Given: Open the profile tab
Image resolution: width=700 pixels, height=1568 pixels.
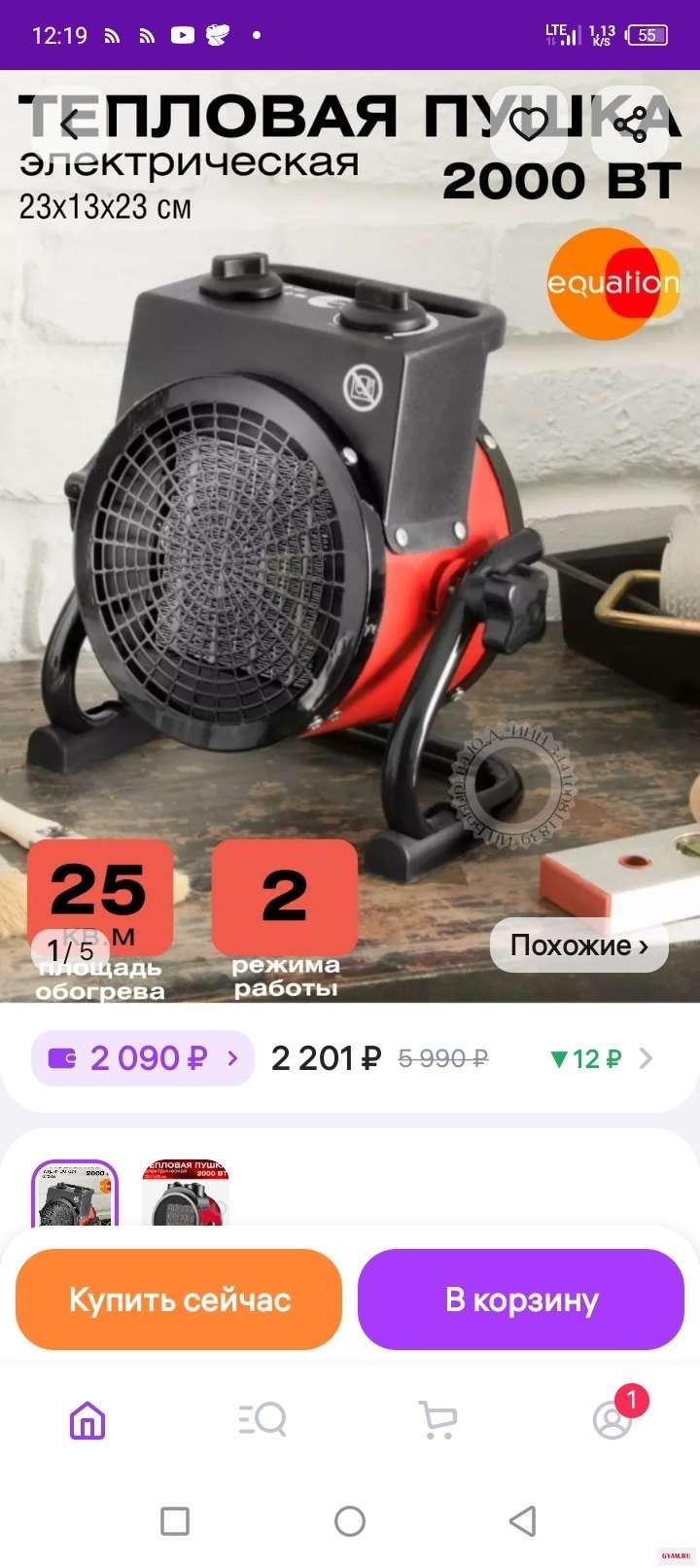Looking at the screenshot, I should pyautogui.click(x=612, y=1421).
